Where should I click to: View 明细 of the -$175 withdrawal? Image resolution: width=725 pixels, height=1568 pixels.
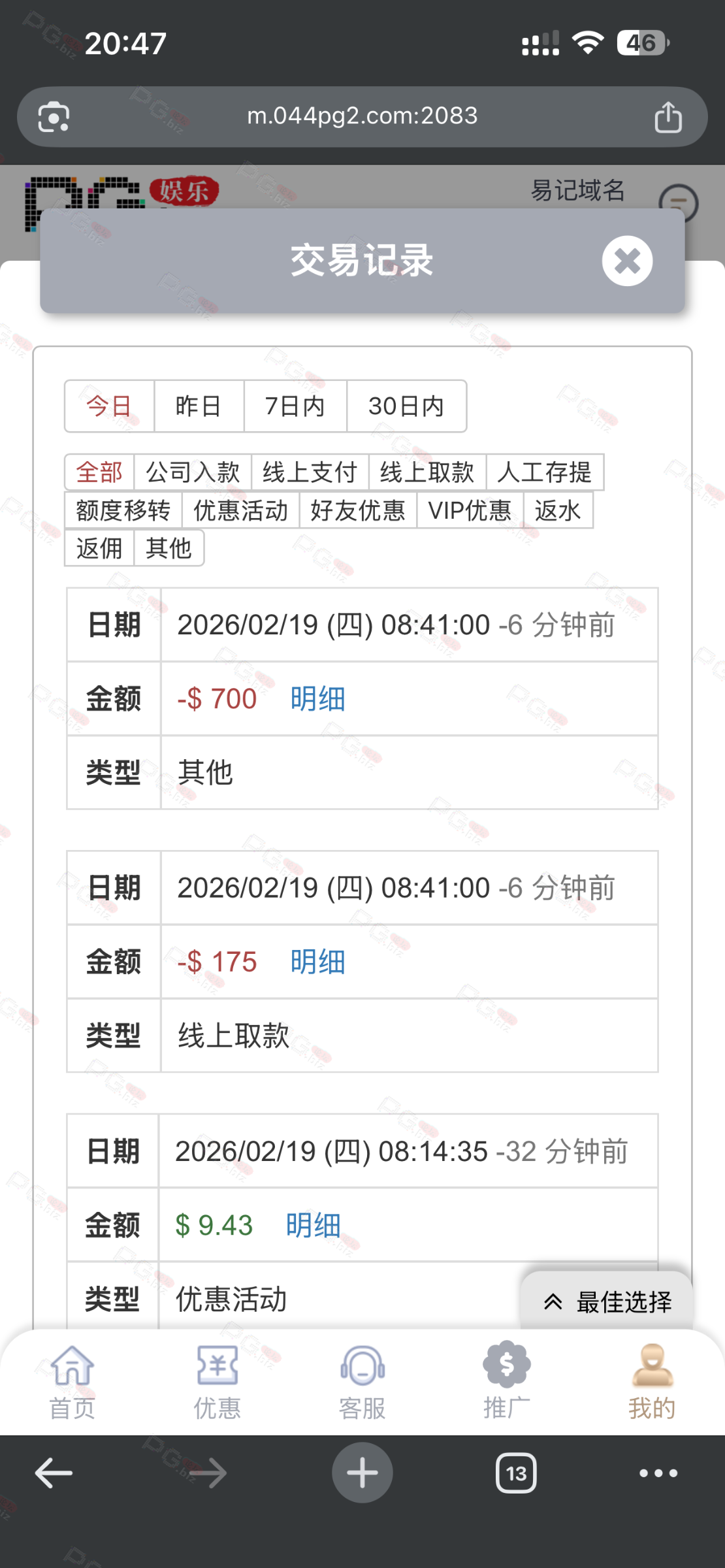click(318, 962)
